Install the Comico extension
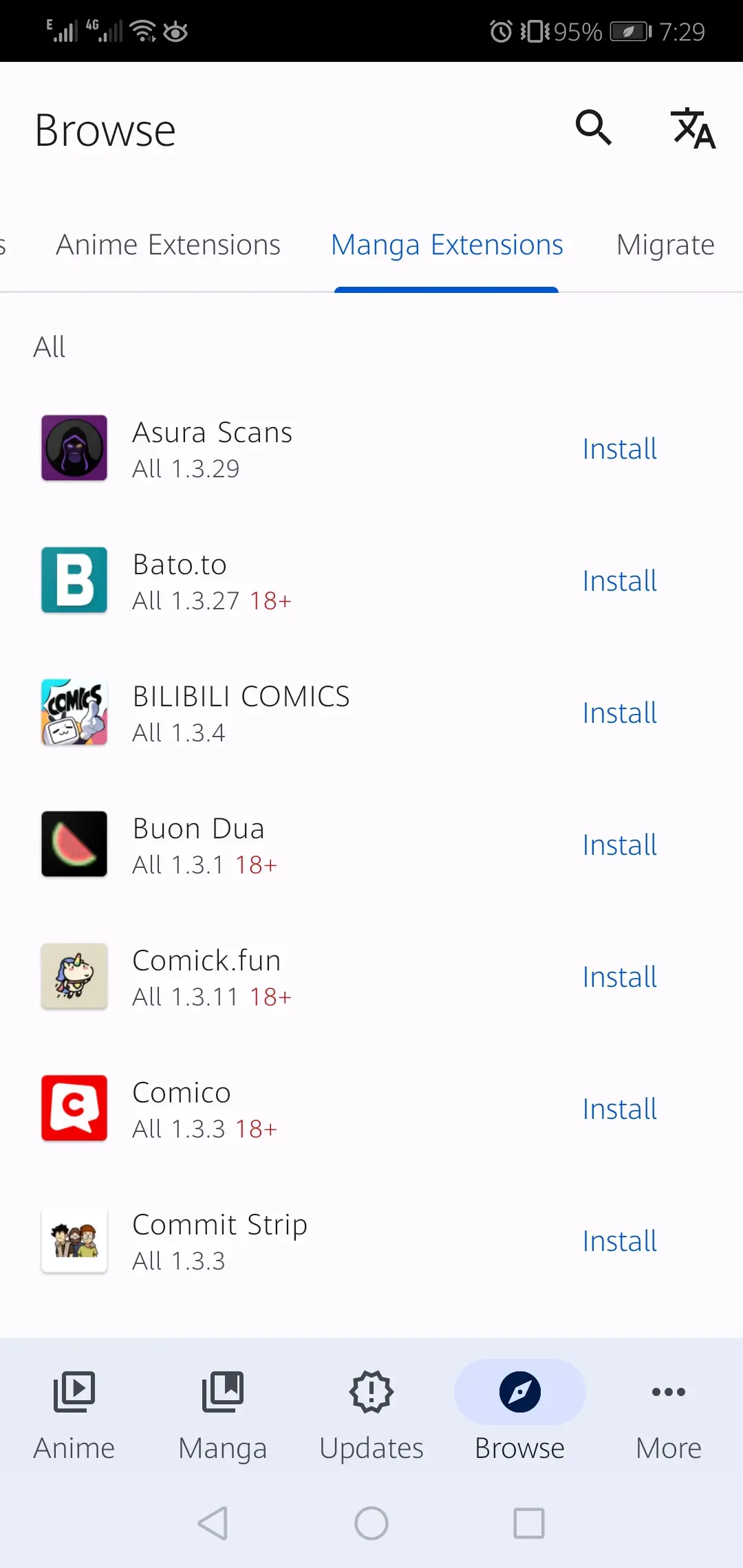This screenshot has height=1568, width=743. point(619,1109)
